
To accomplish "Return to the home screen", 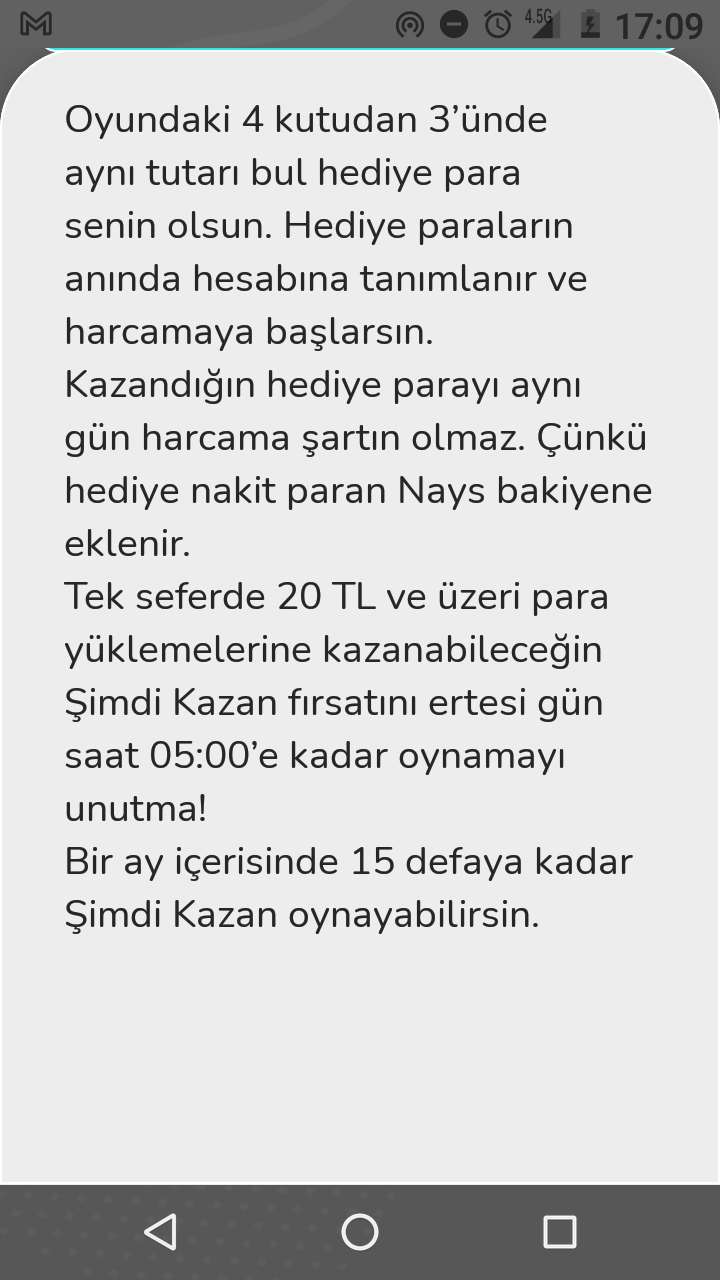I will tap(360, 1232).
